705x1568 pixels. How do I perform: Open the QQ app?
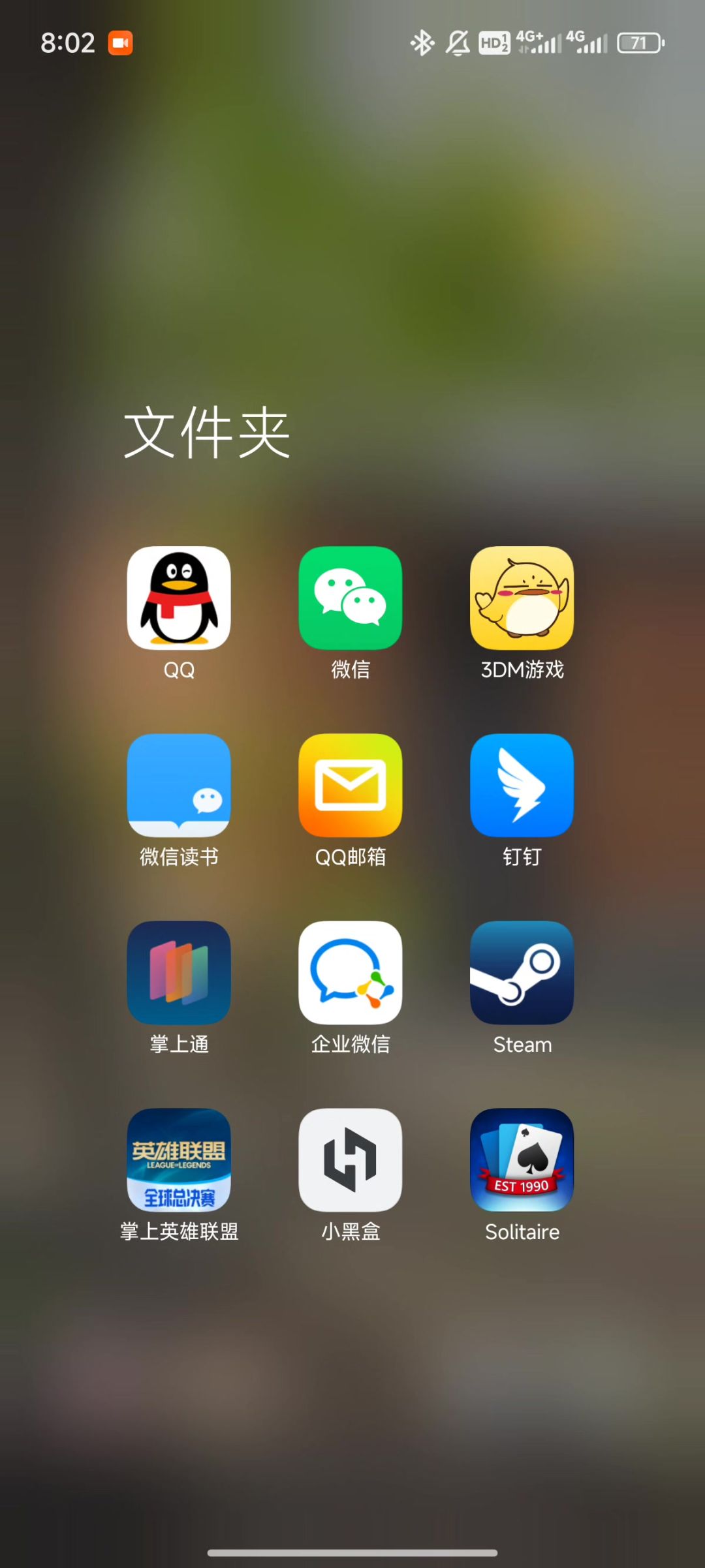pos(179,598)
